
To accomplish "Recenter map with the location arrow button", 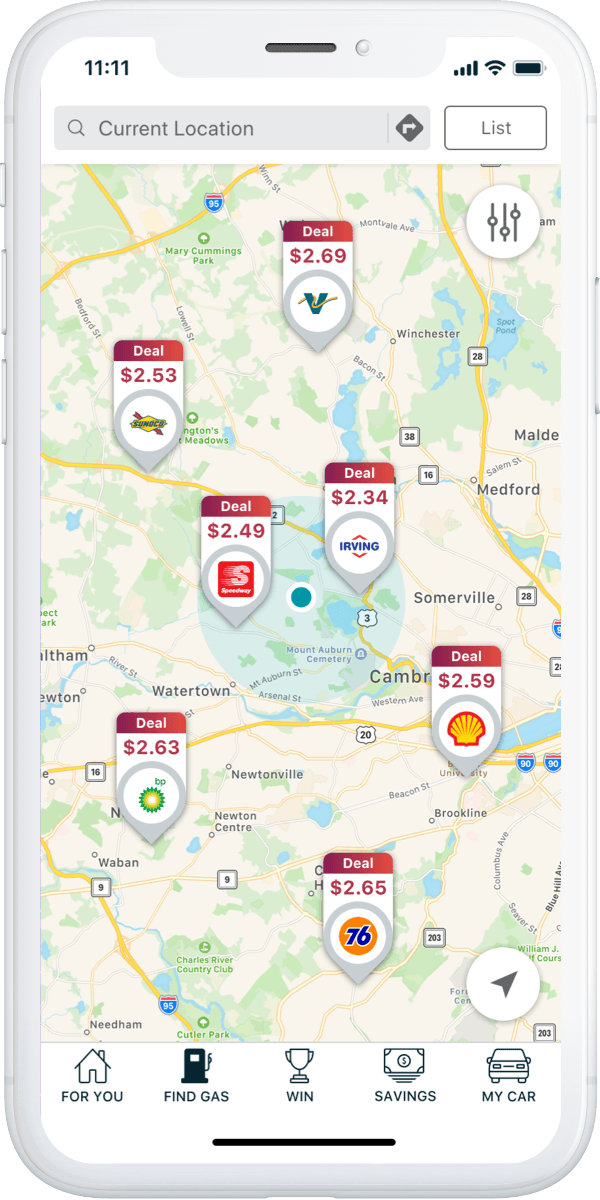I will (503, 983).
